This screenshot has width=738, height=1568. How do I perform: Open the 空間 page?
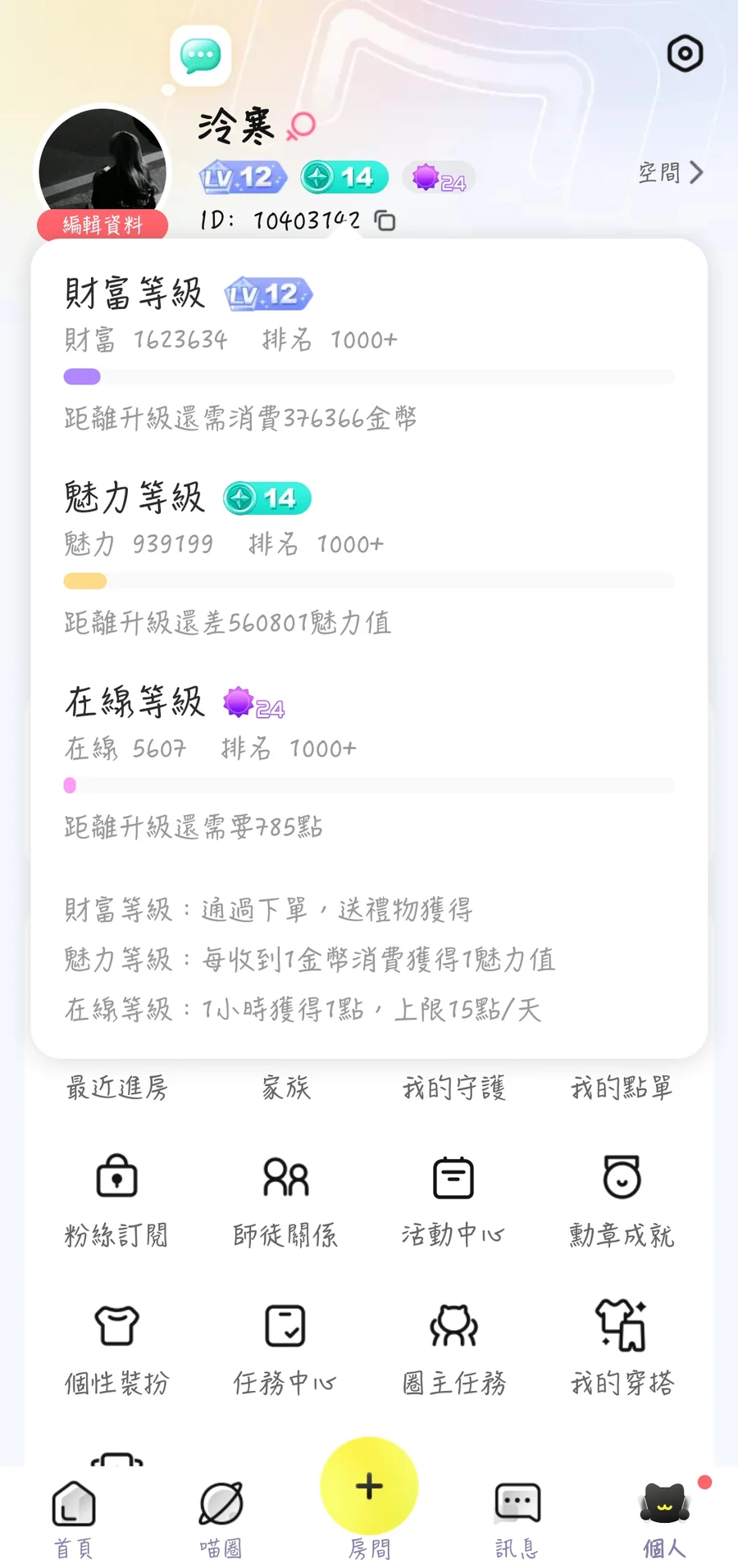pyautogui.click(x=670, y=173)
